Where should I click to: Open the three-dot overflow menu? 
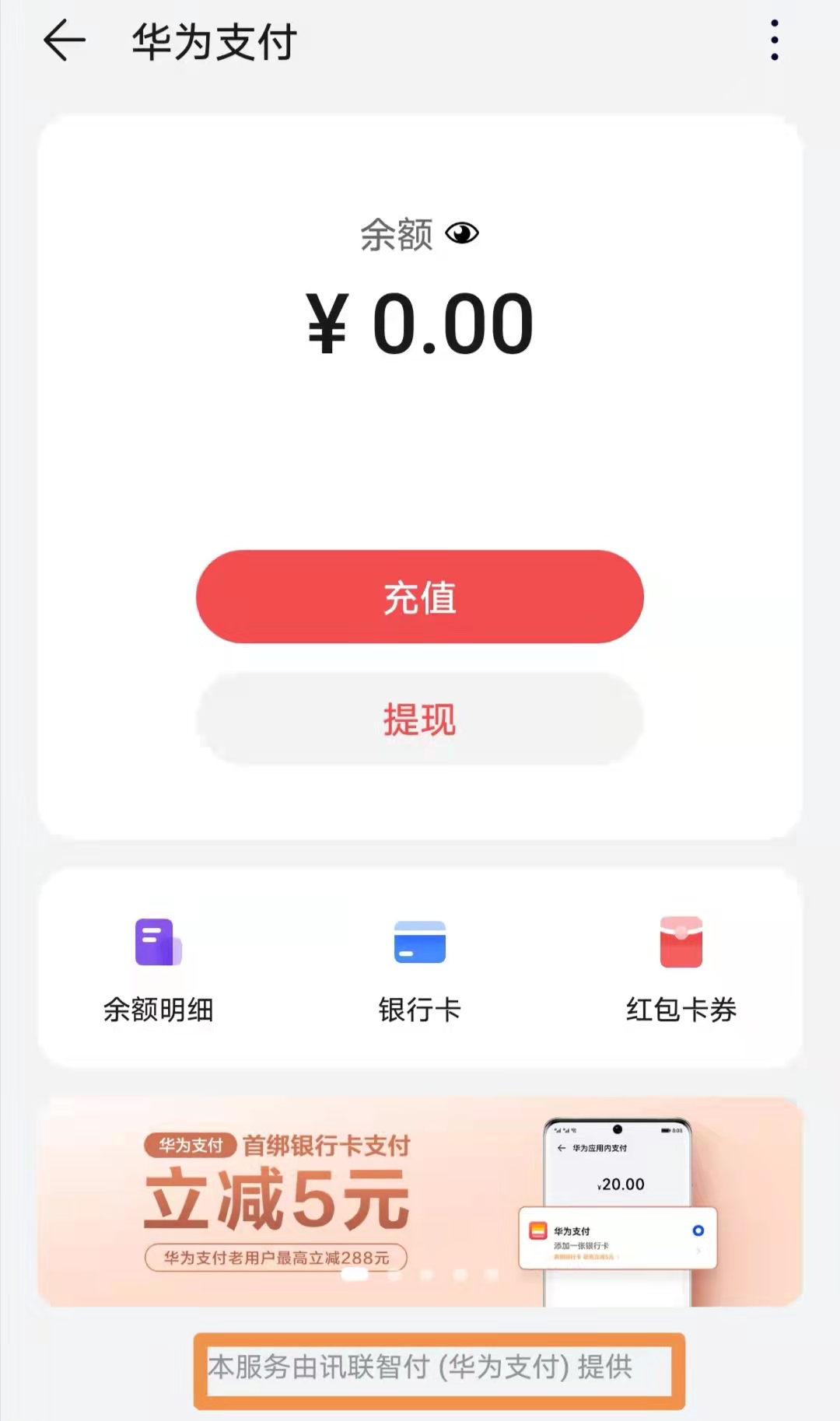[x=772, y=40]
